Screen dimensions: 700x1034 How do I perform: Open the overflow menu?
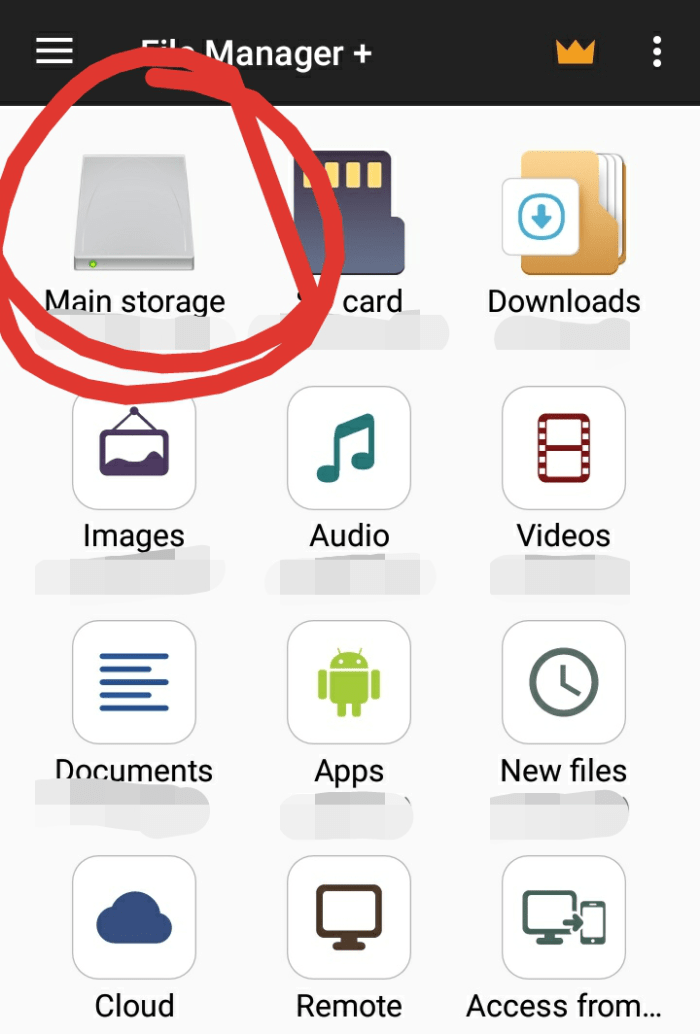[x=657, y=52]
